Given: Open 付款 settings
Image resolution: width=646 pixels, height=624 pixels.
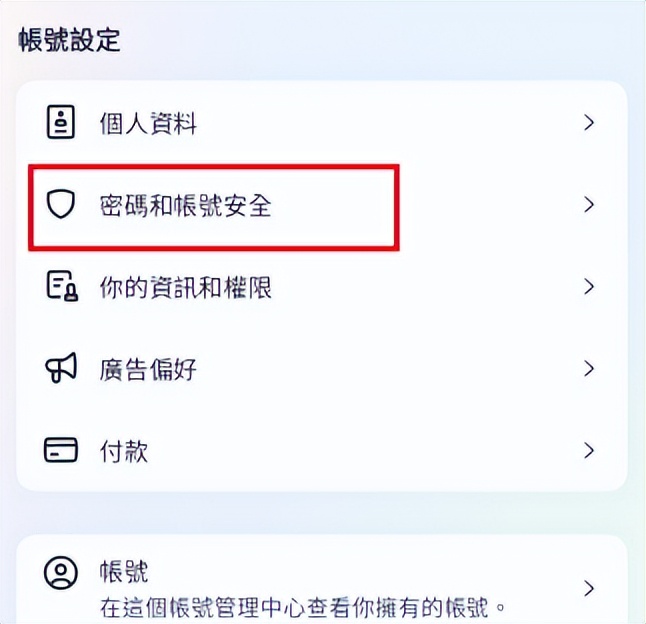Looking at the screenshot, I should 124,451.
